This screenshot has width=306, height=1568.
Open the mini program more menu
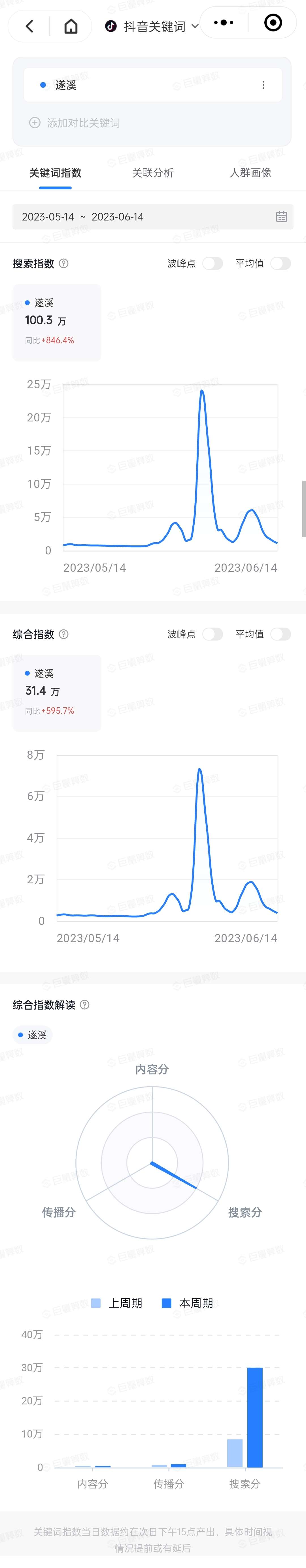pyautogui.click(x=224, y=23)
